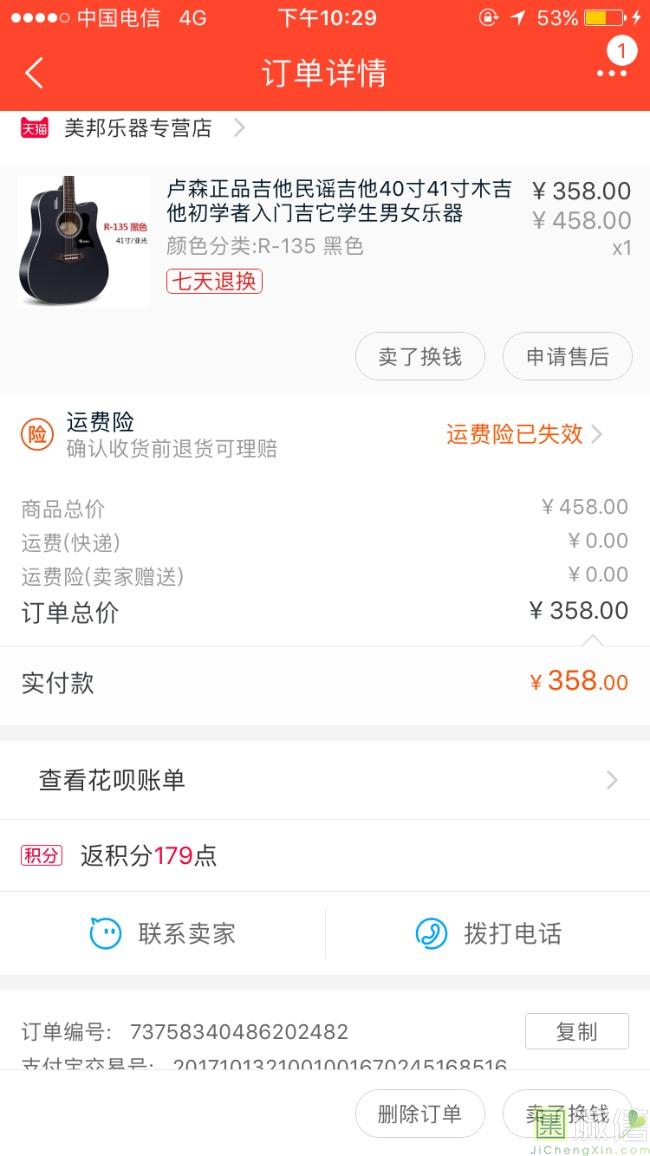Contact the seller via 联系卖家

point(163,934)
